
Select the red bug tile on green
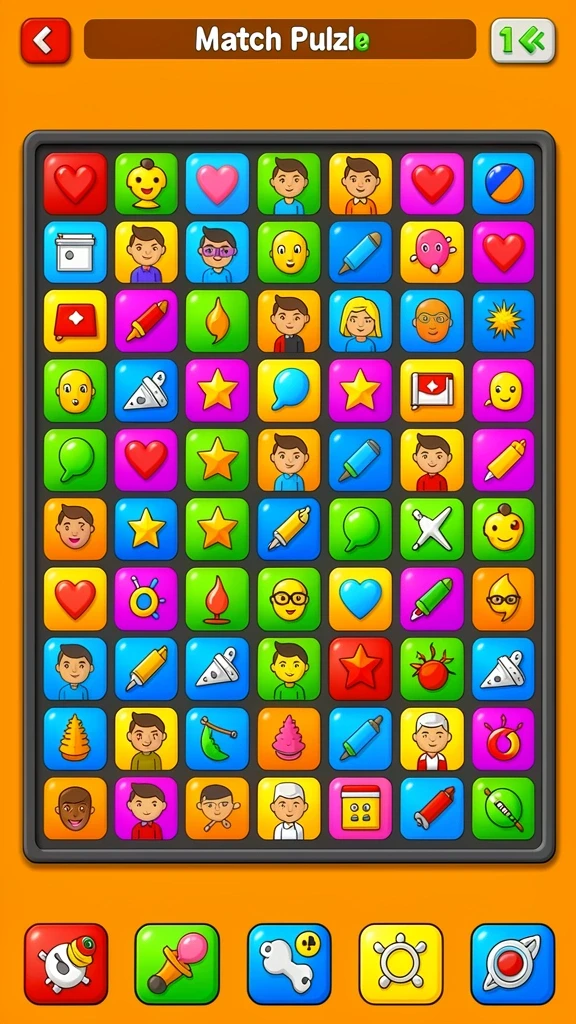(x=432, y=669)
